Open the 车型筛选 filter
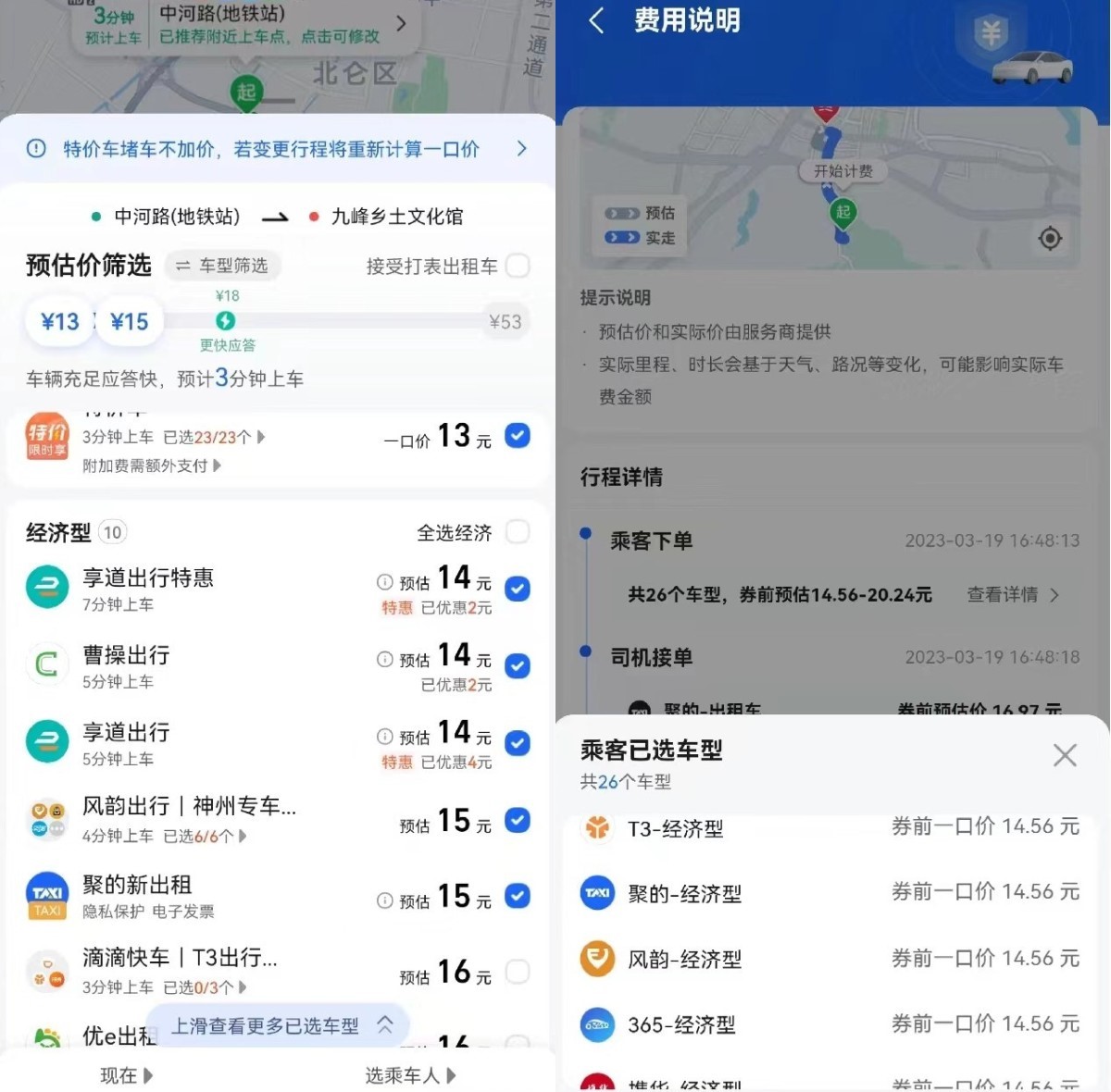 coord(222,267)
